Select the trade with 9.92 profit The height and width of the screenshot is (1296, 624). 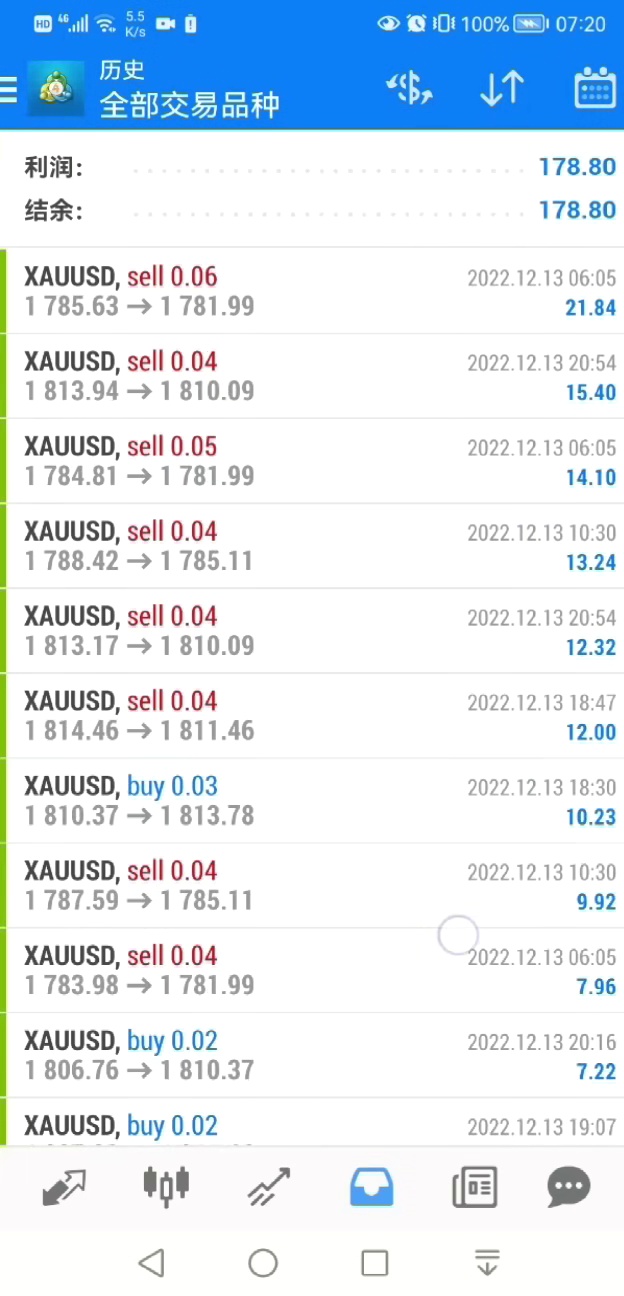pos(312,887)
